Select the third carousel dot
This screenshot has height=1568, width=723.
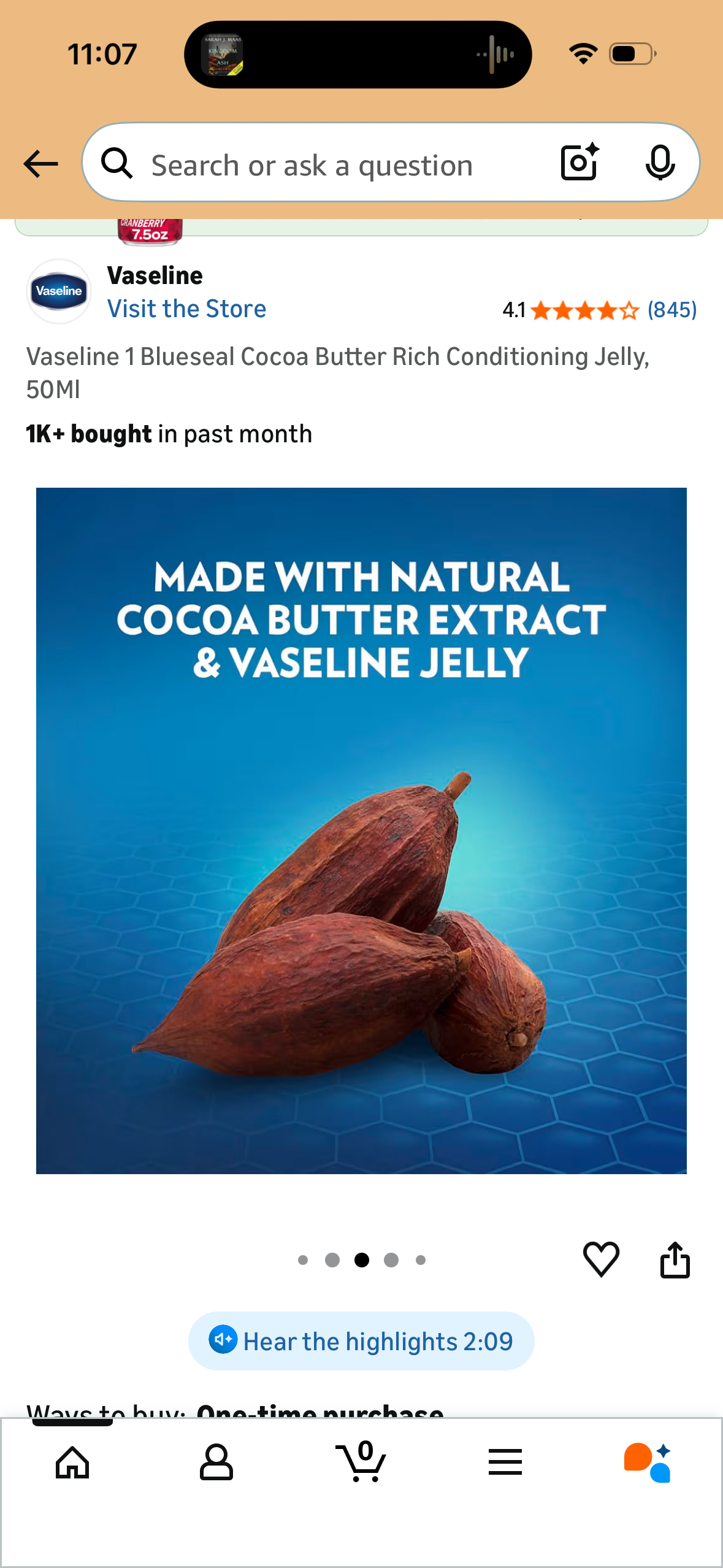pos(361,1259)
